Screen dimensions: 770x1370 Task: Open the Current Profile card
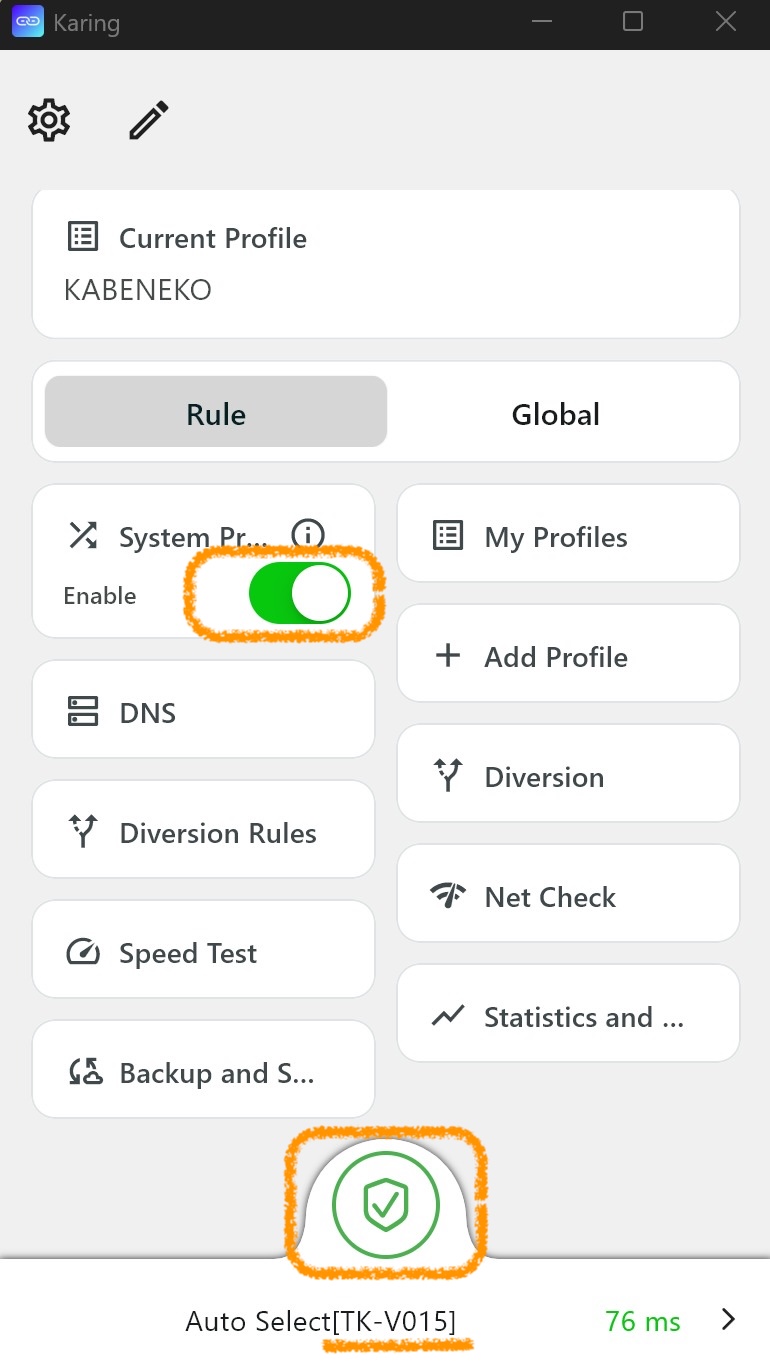pos(385,264)
